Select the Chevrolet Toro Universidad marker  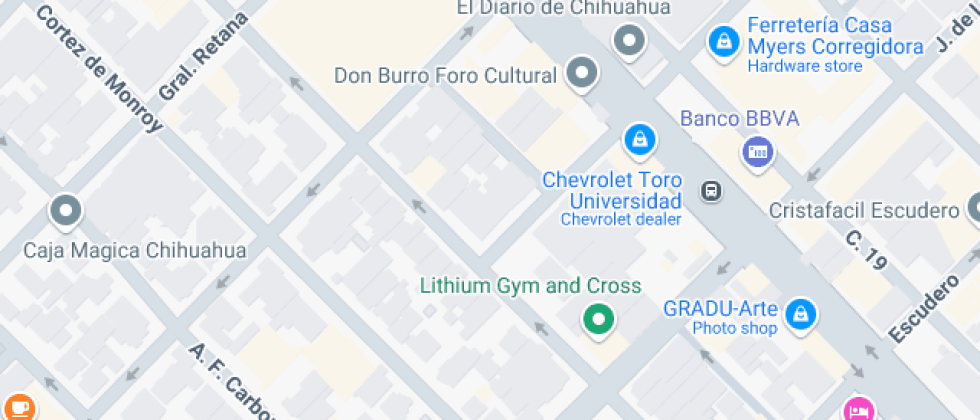pos(638,140)
